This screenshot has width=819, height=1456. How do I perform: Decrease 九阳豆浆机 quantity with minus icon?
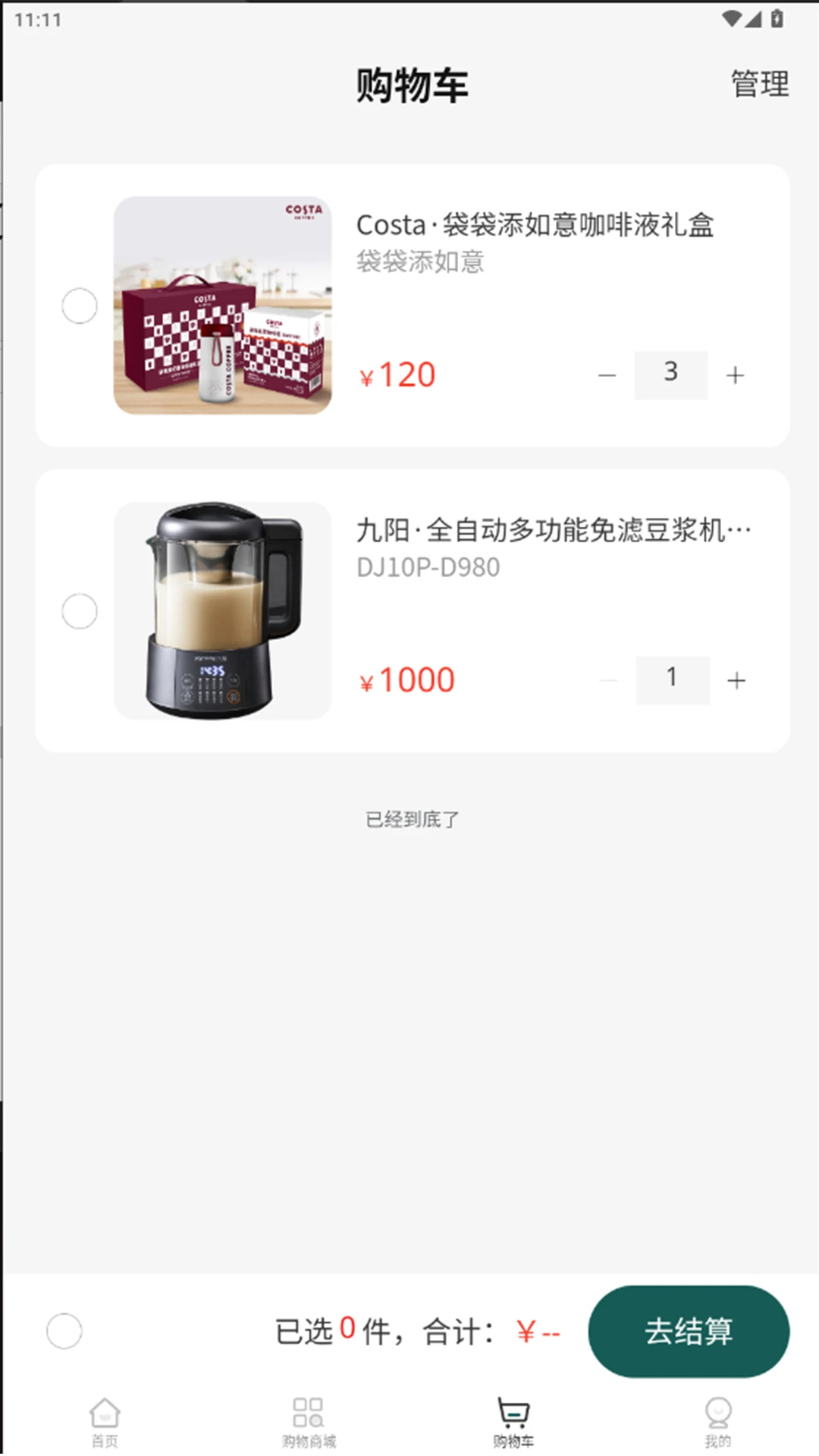607,679
